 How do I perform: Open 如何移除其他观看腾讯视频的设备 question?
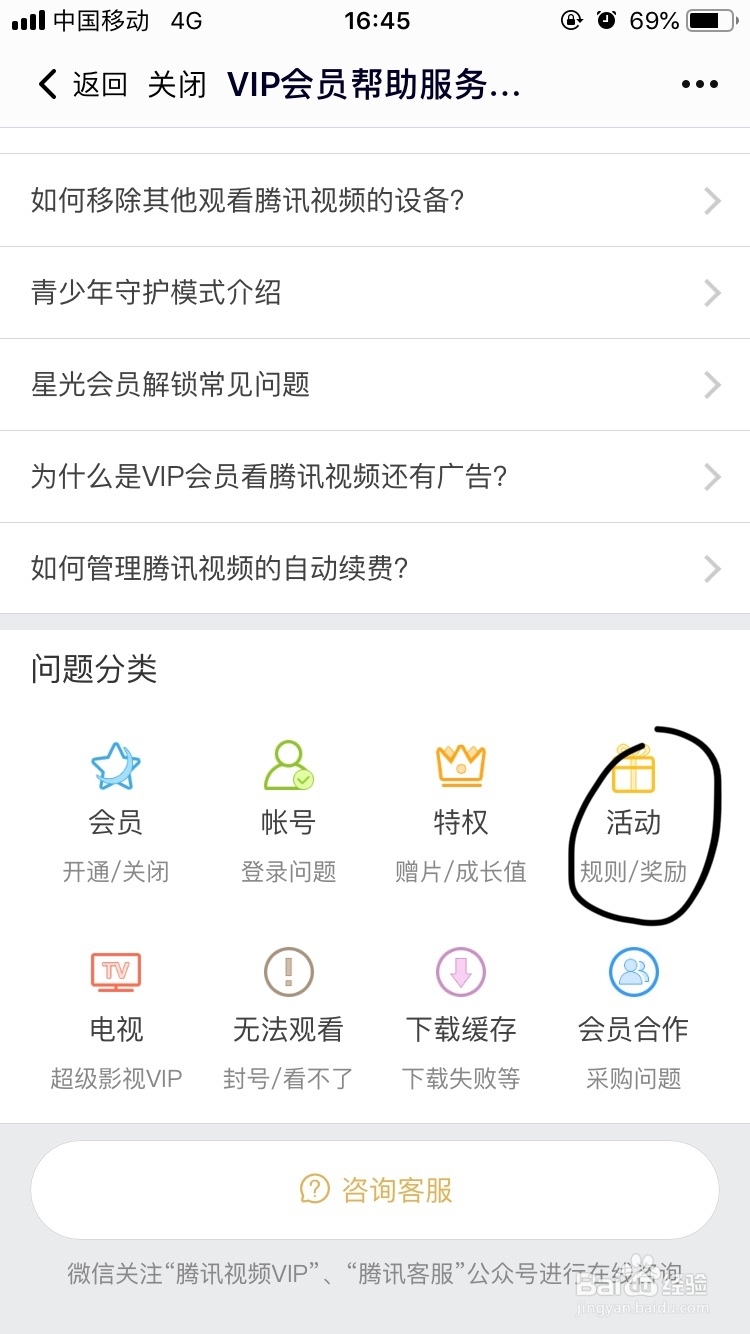[375, 201]
